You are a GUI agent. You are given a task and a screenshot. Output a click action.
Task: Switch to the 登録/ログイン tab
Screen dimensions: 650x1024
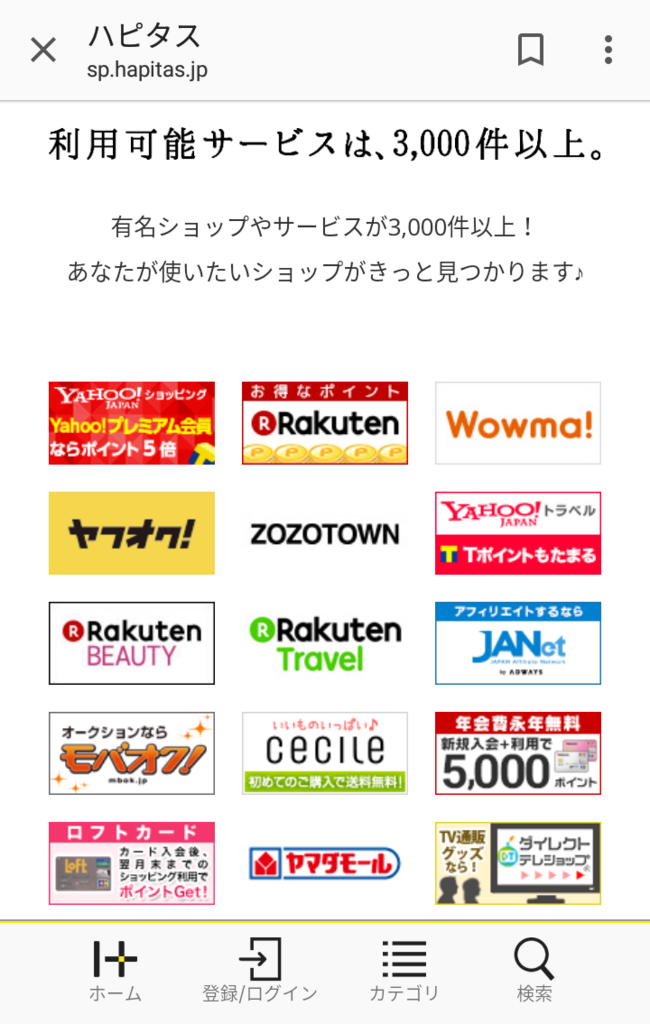click(x=259, y=970)
